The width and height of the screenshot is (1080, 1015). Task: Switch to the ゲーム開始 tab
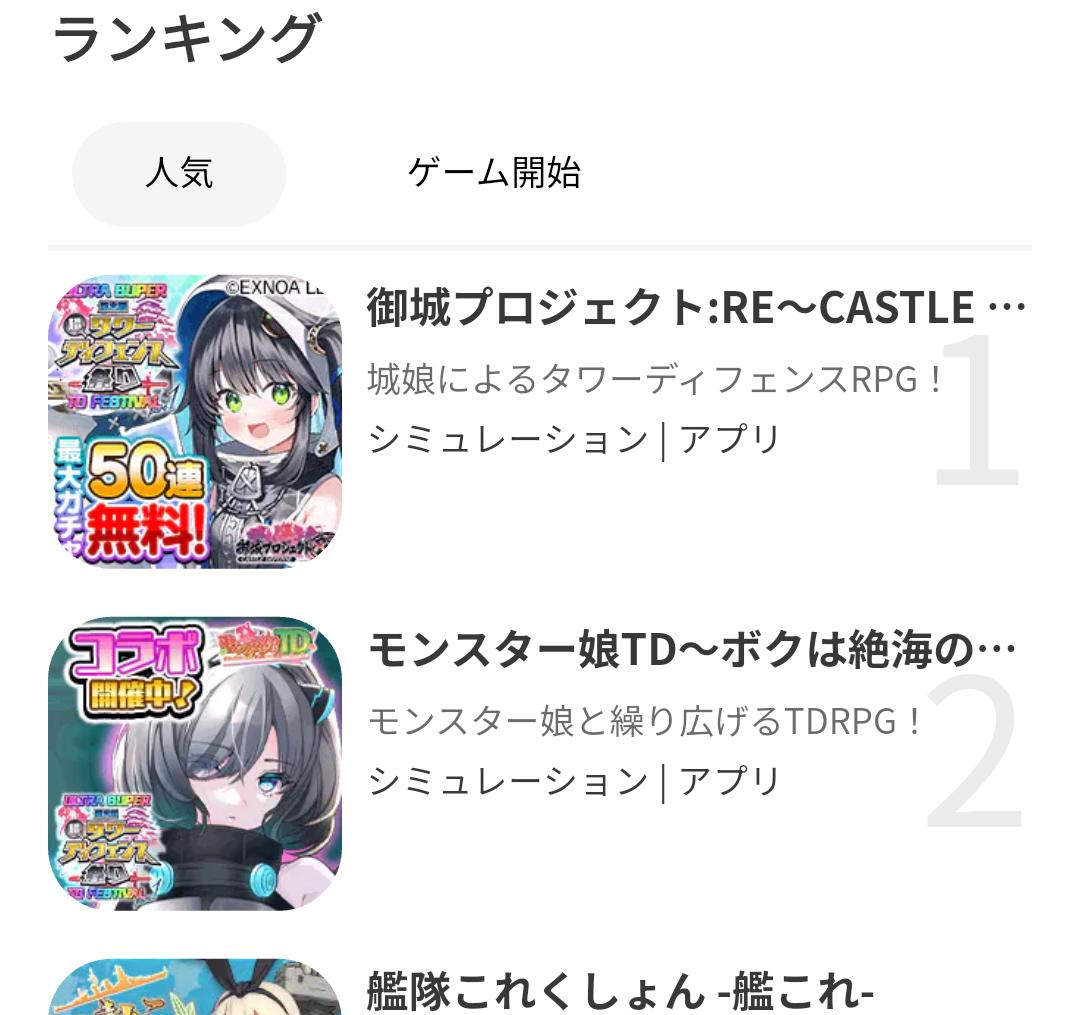(x=493, y=174)
